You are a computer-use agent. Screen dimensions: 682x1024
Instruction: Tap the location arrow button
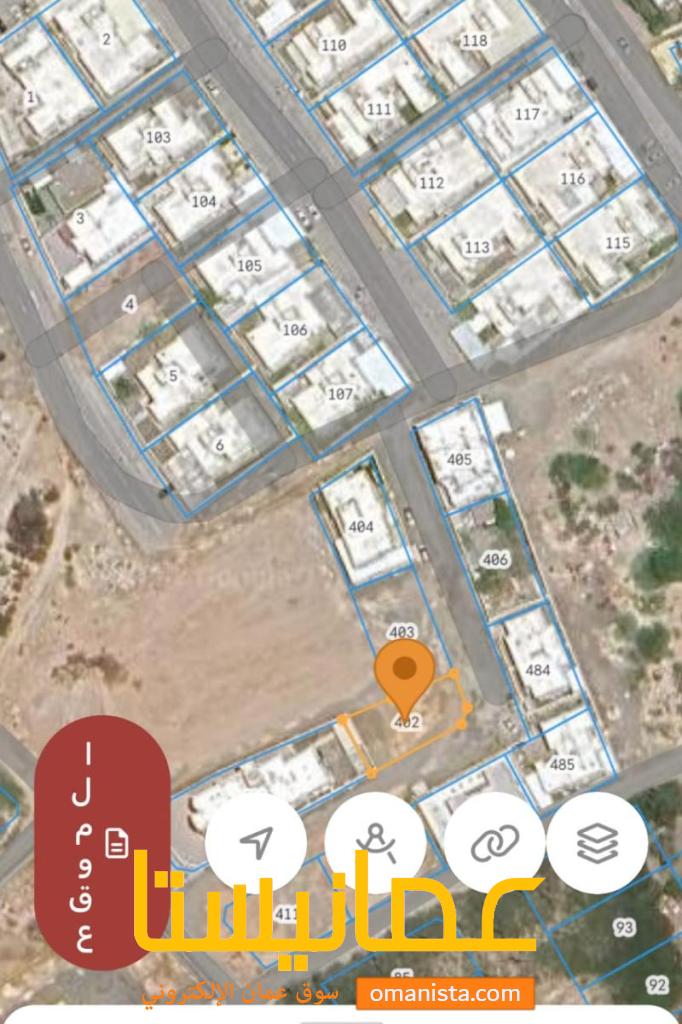pyautogui.click(x=255, y=843)
